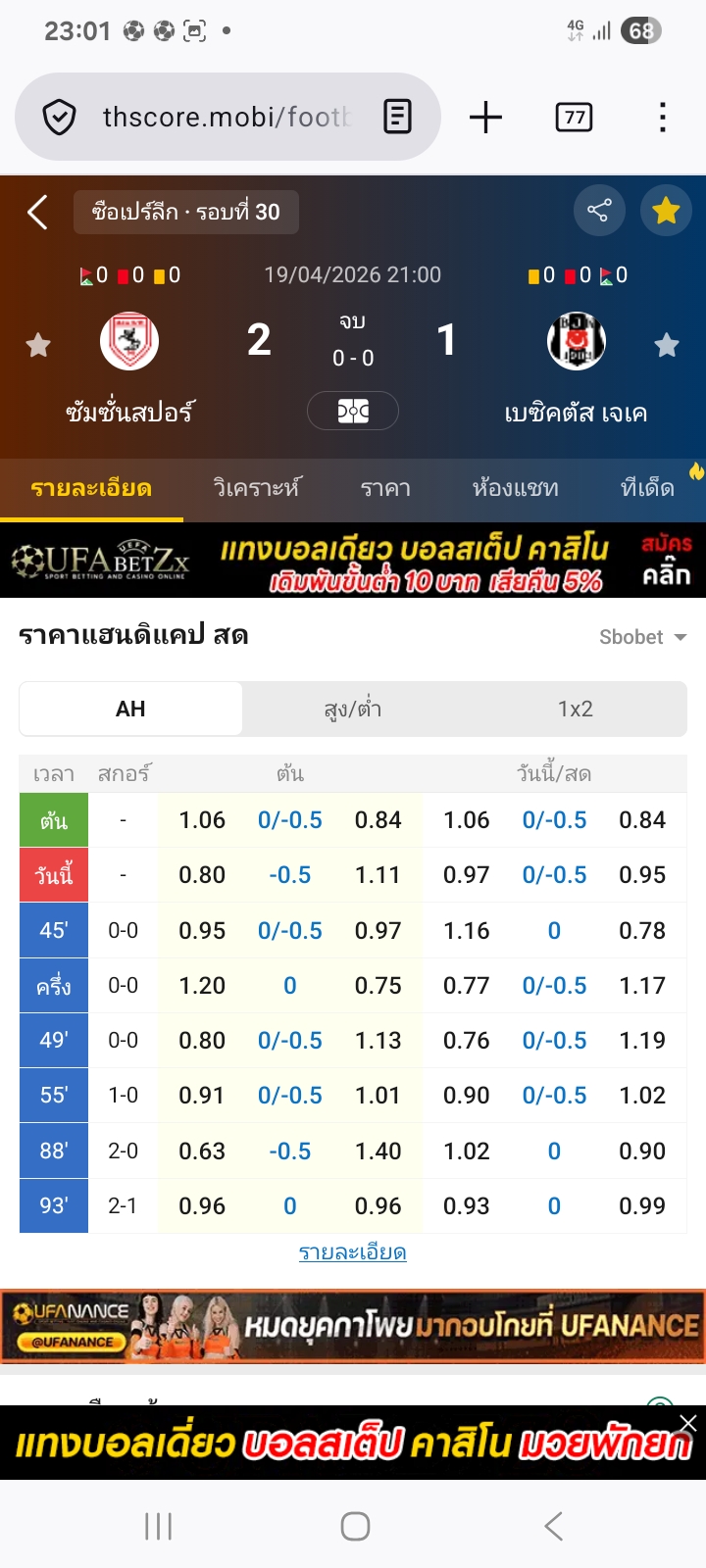Image resolution: width=706 pixels, height=1568 pixels.
Task: Tap the thscore.mobi address bar
Action: (x=226, y=118)
